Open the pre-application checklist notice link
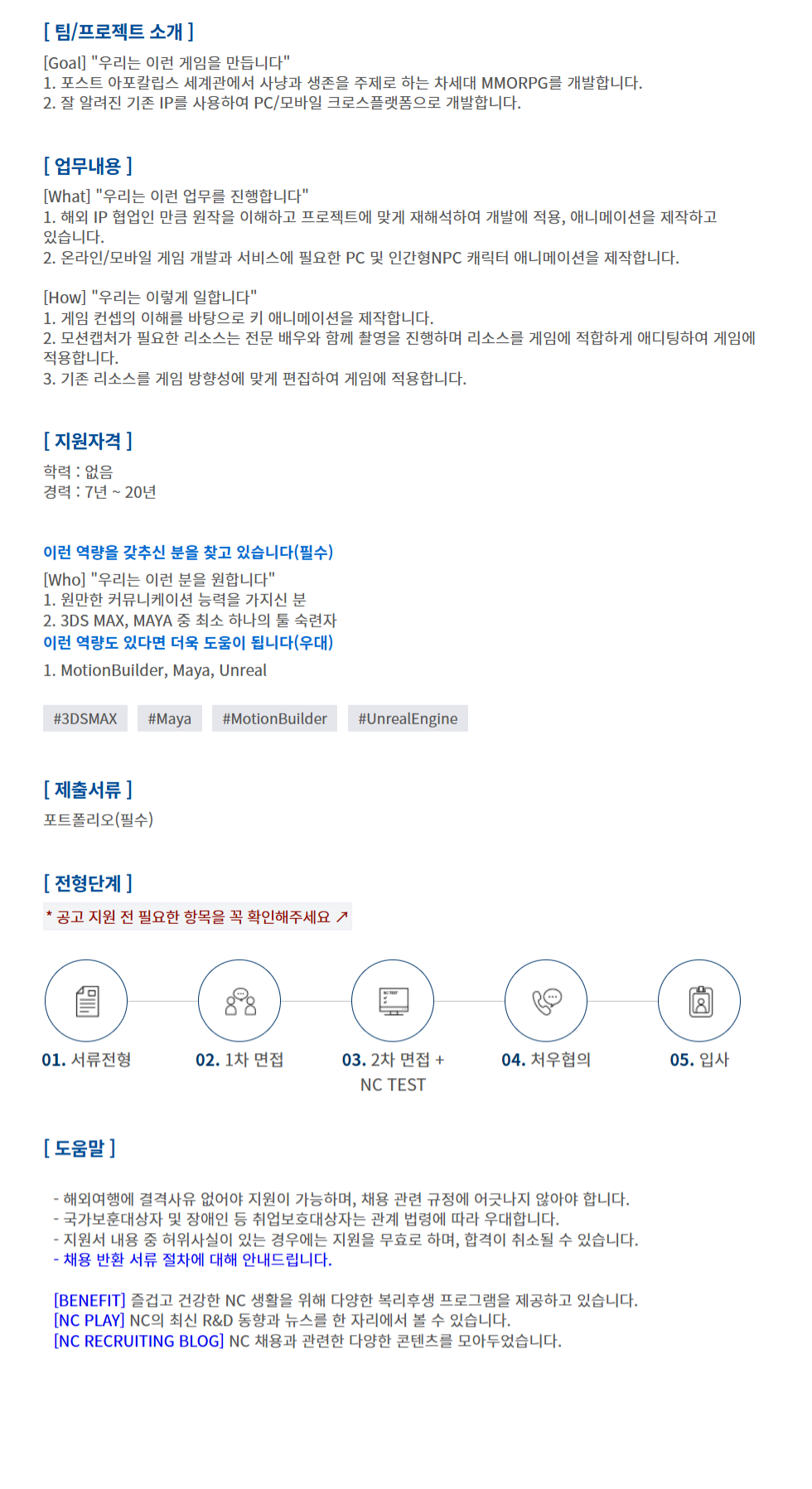The width and height of the screenshot is (812, 1489). [197, 916]
